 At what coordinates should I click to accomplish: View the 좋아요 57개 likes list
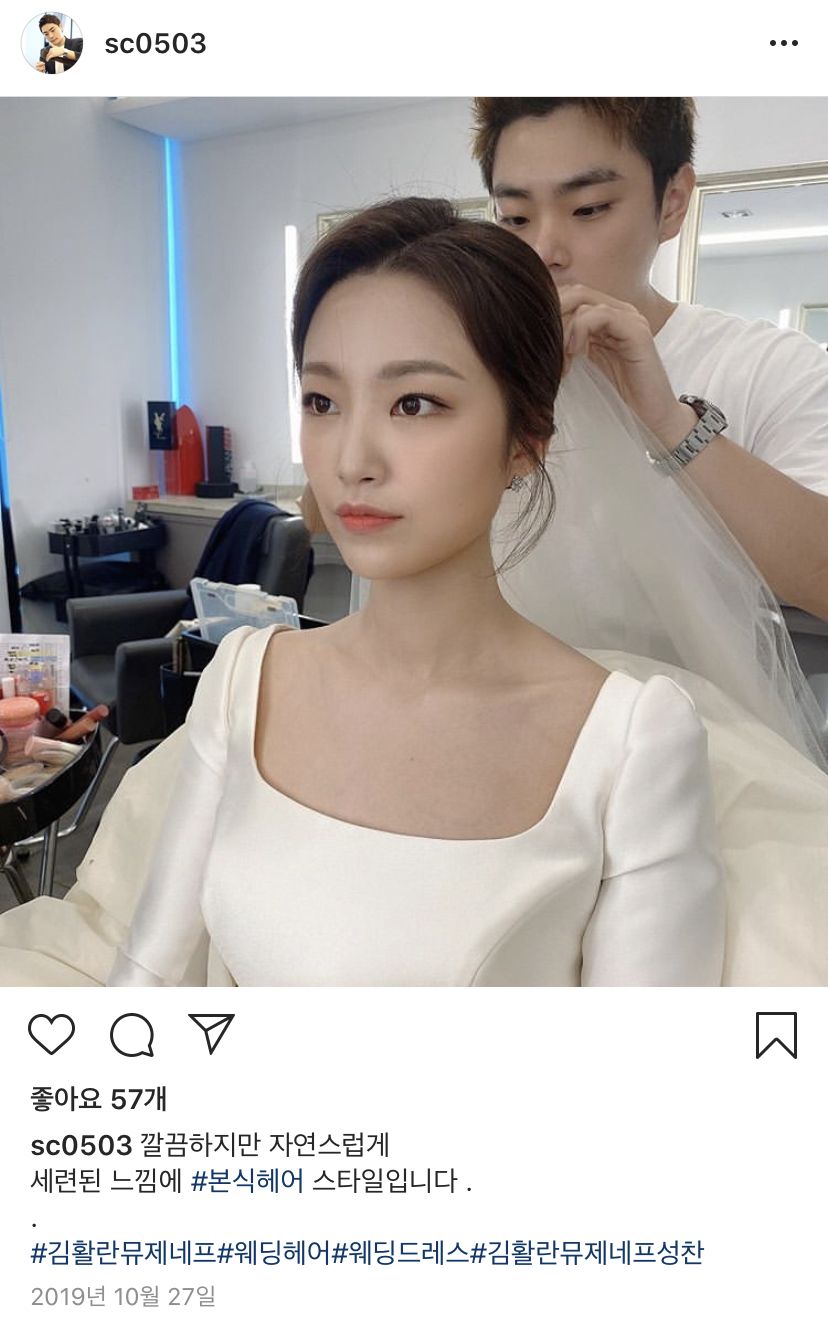tap(99, 1099)
